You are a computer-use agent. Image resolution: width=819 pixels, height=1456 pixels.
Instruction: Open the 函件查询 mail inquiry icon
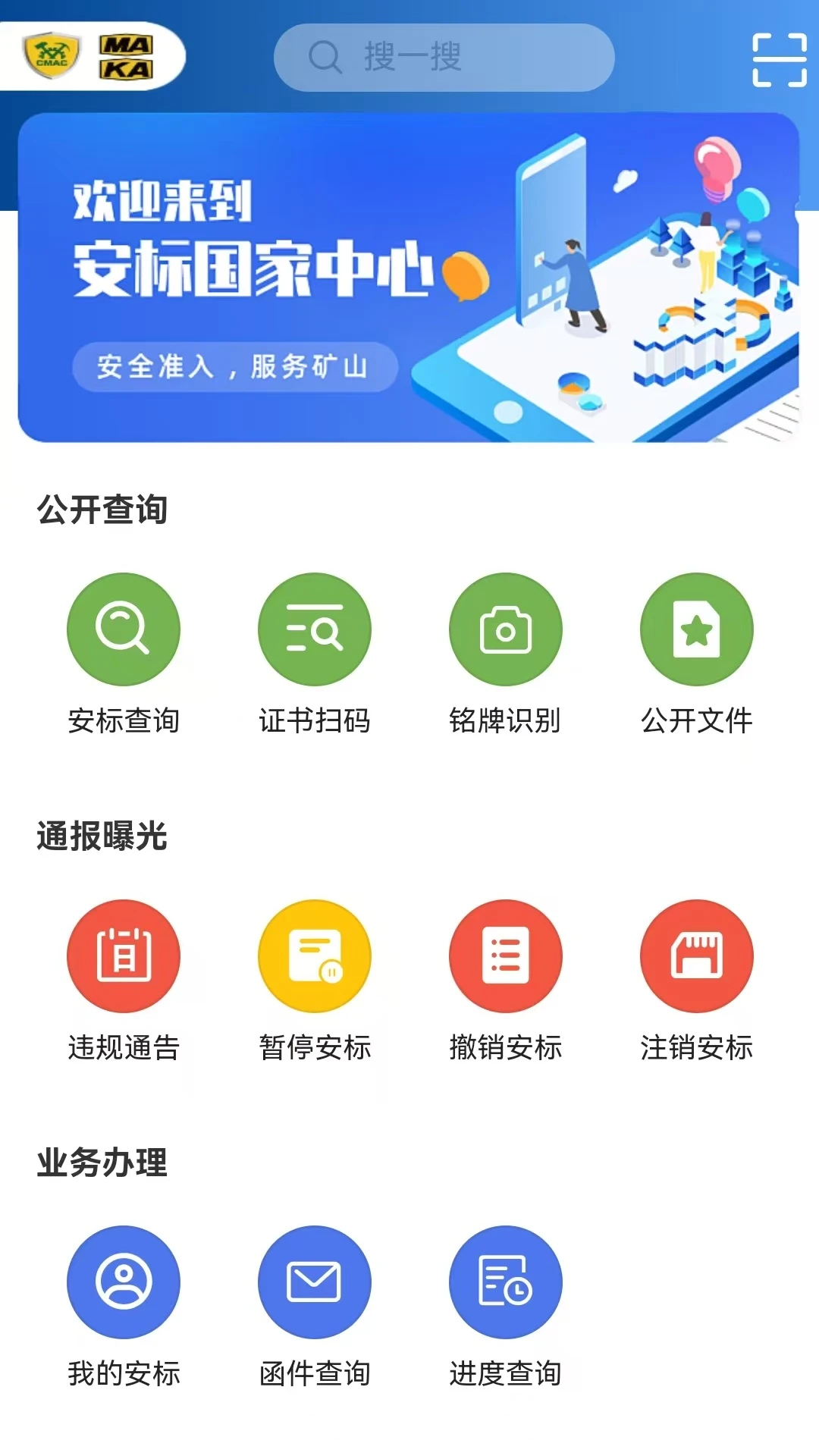tap(315, 1281)
